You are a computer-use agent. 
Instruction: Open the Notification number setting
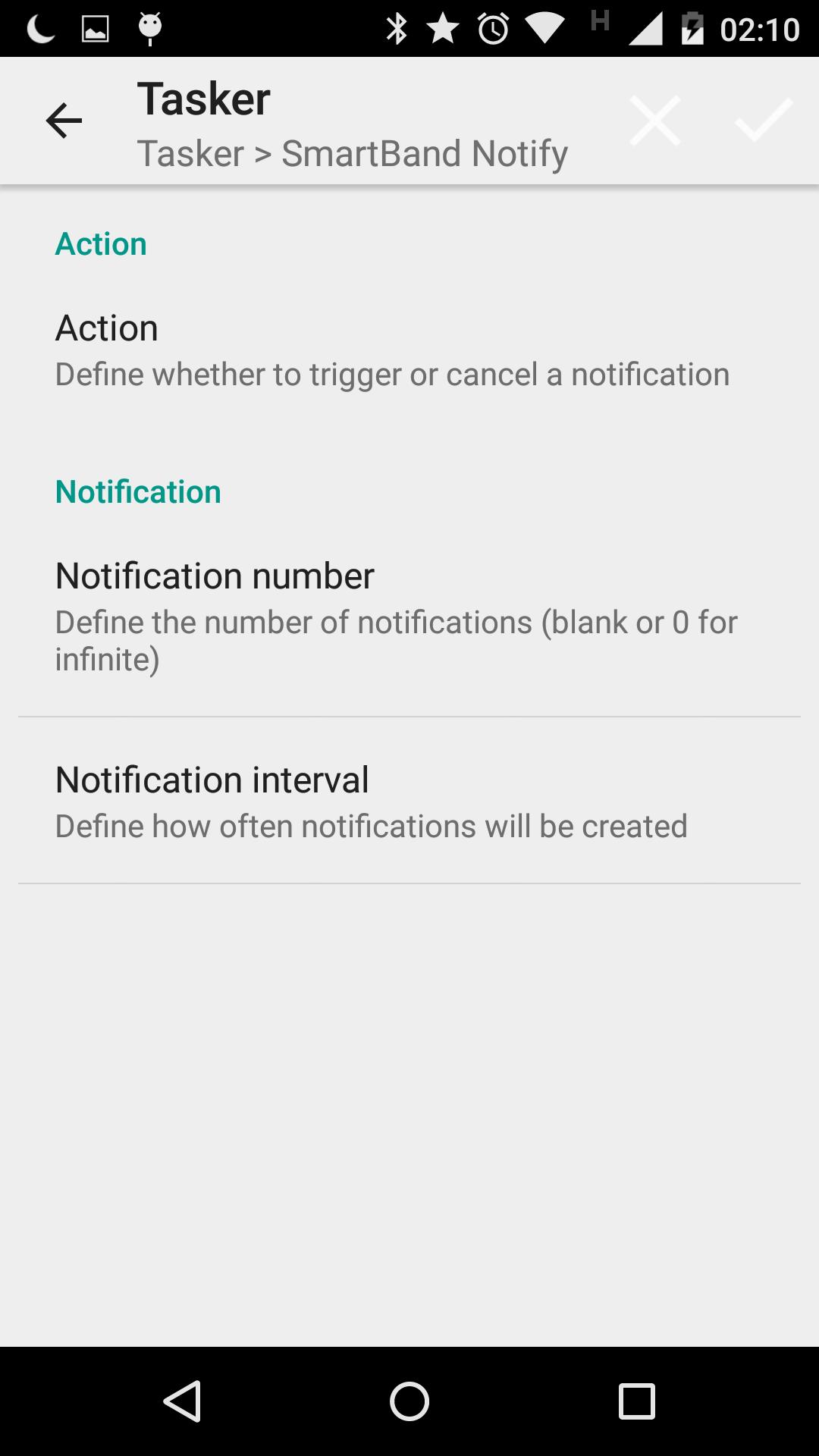(x=409, y=614)
